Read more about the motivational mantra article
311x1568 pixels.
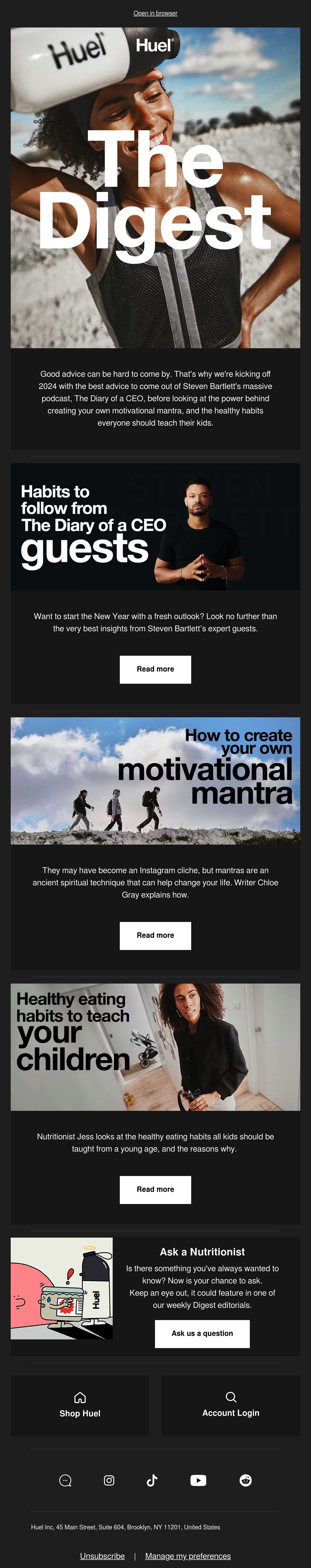point(155,935)
